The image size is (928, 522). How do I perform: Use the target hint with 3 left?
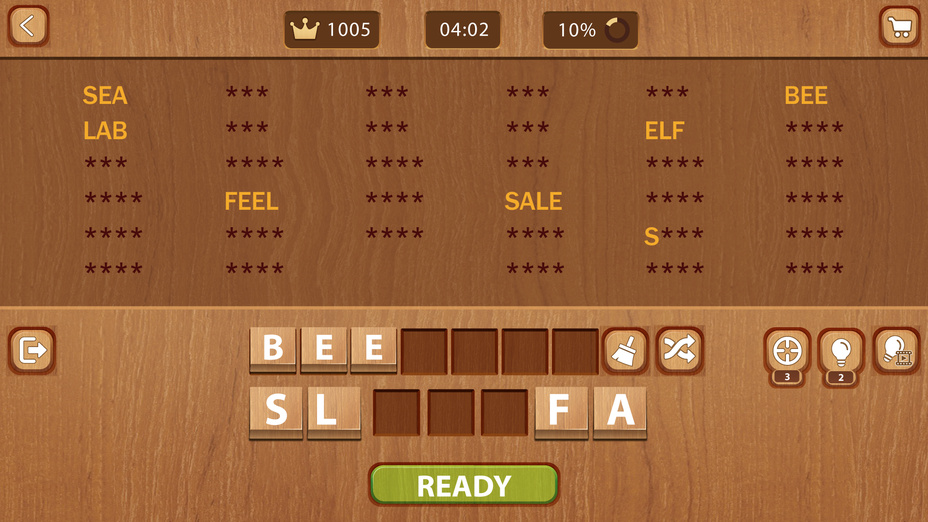787,351
